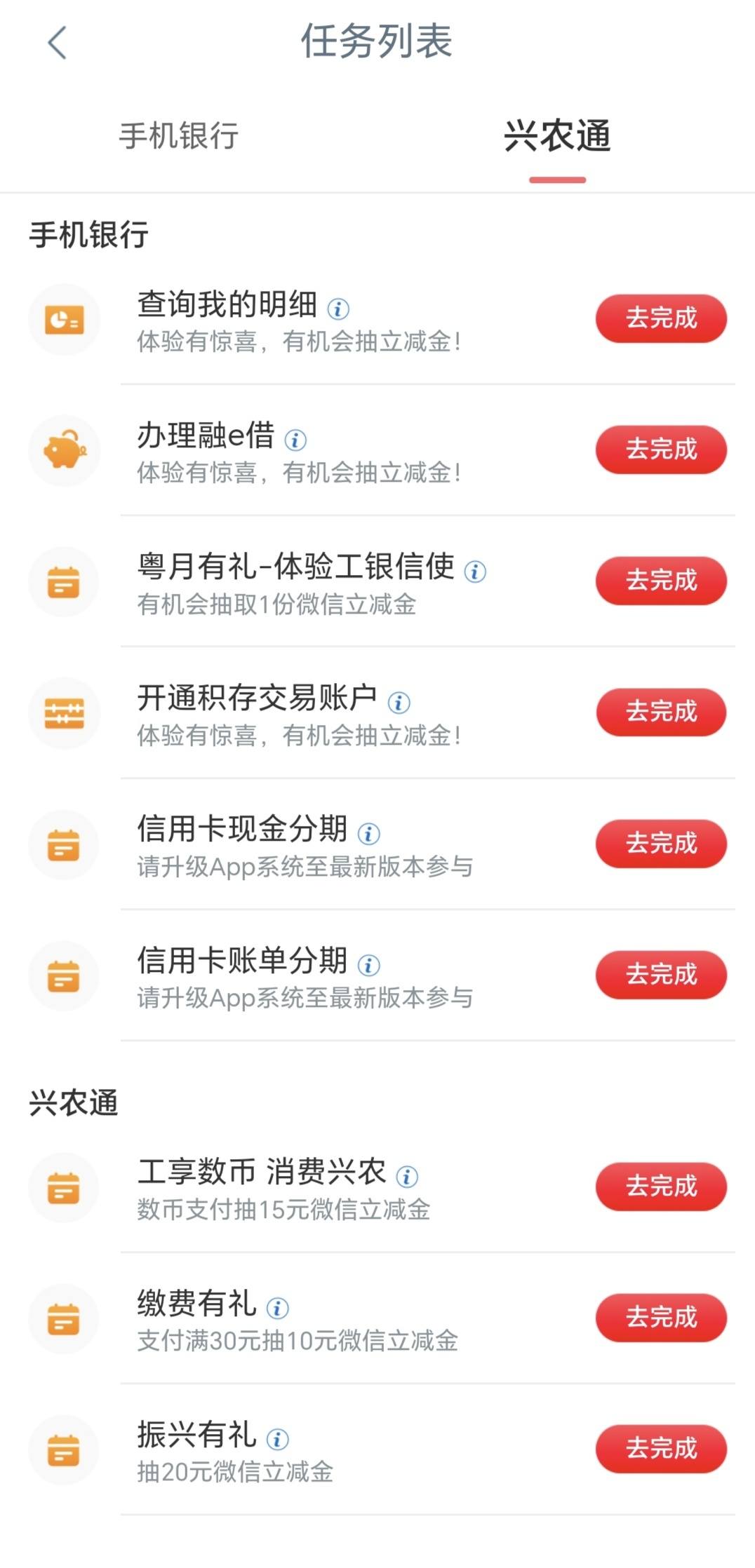The image size is (755, 1568).
Task: Open info icon next to 工享数币 消费兴农
Action: click(407, 1177)
